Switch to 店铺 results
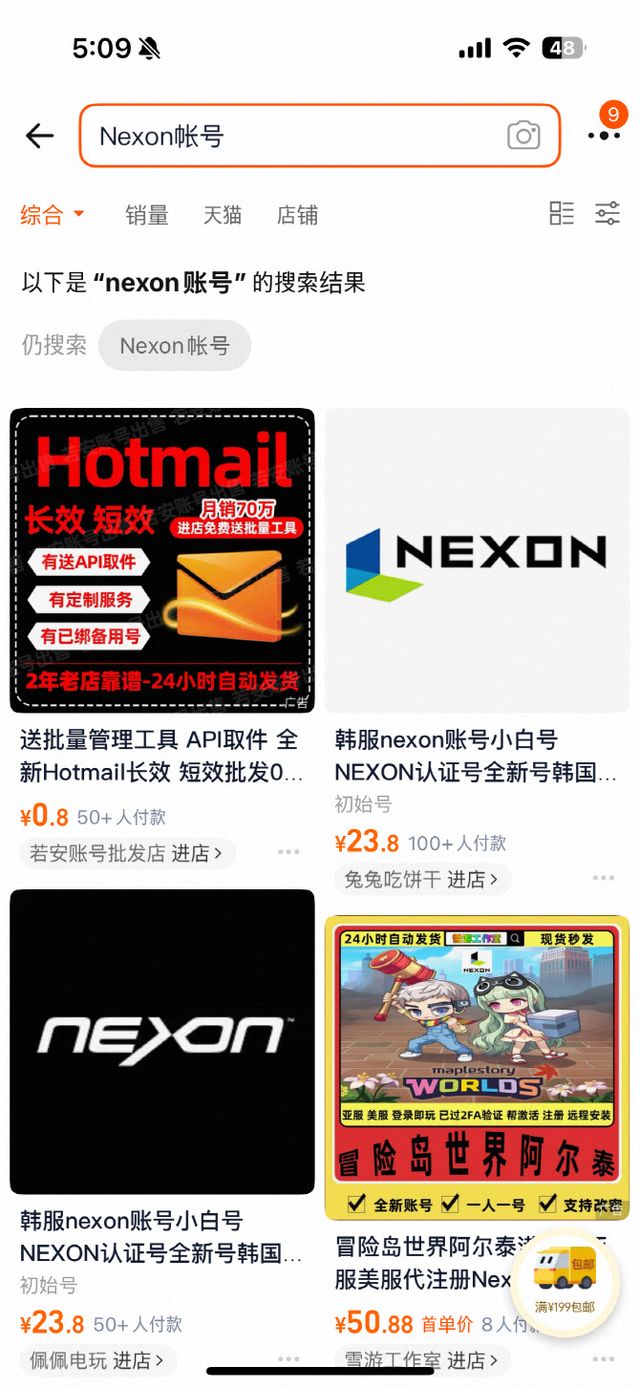Image resolution: width=640 pixels, height=1388 pixels. [x=297, y=214]
